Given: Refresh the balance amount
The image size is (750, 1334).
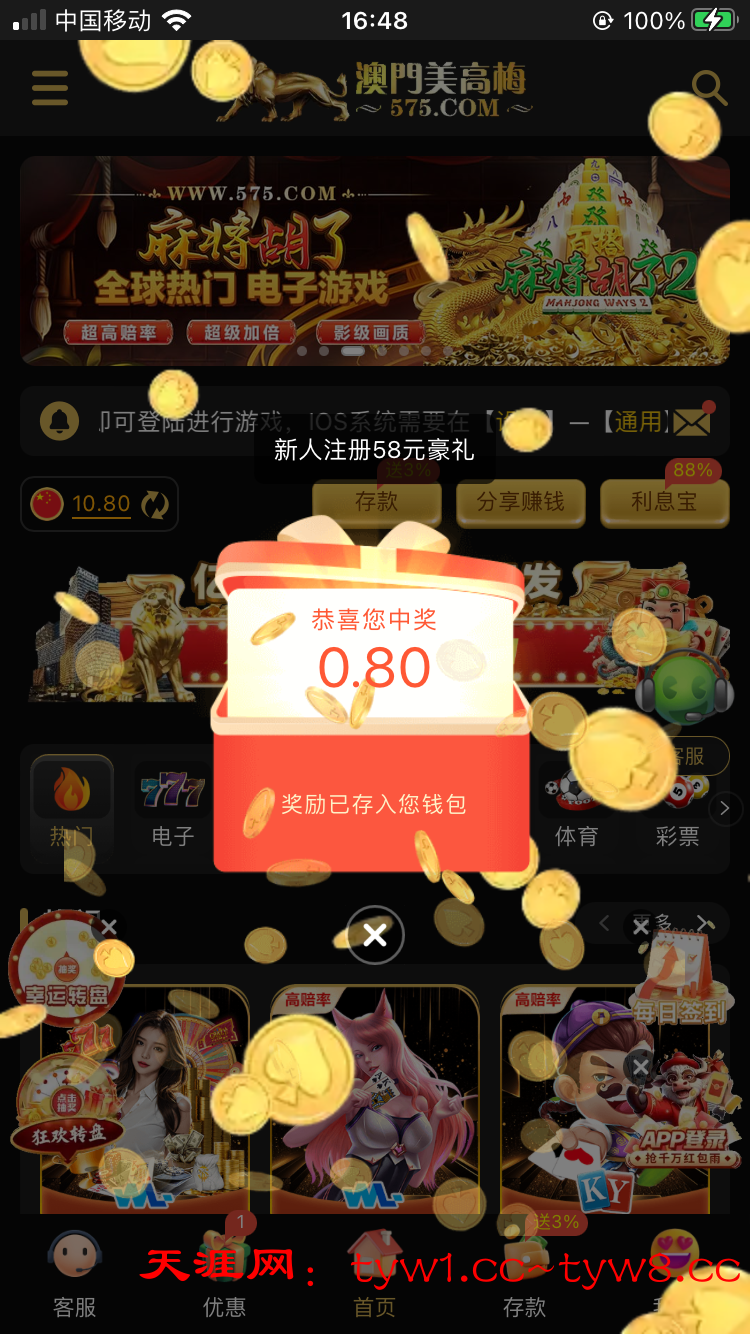Looking at the screenshot, I should (155, 504).
